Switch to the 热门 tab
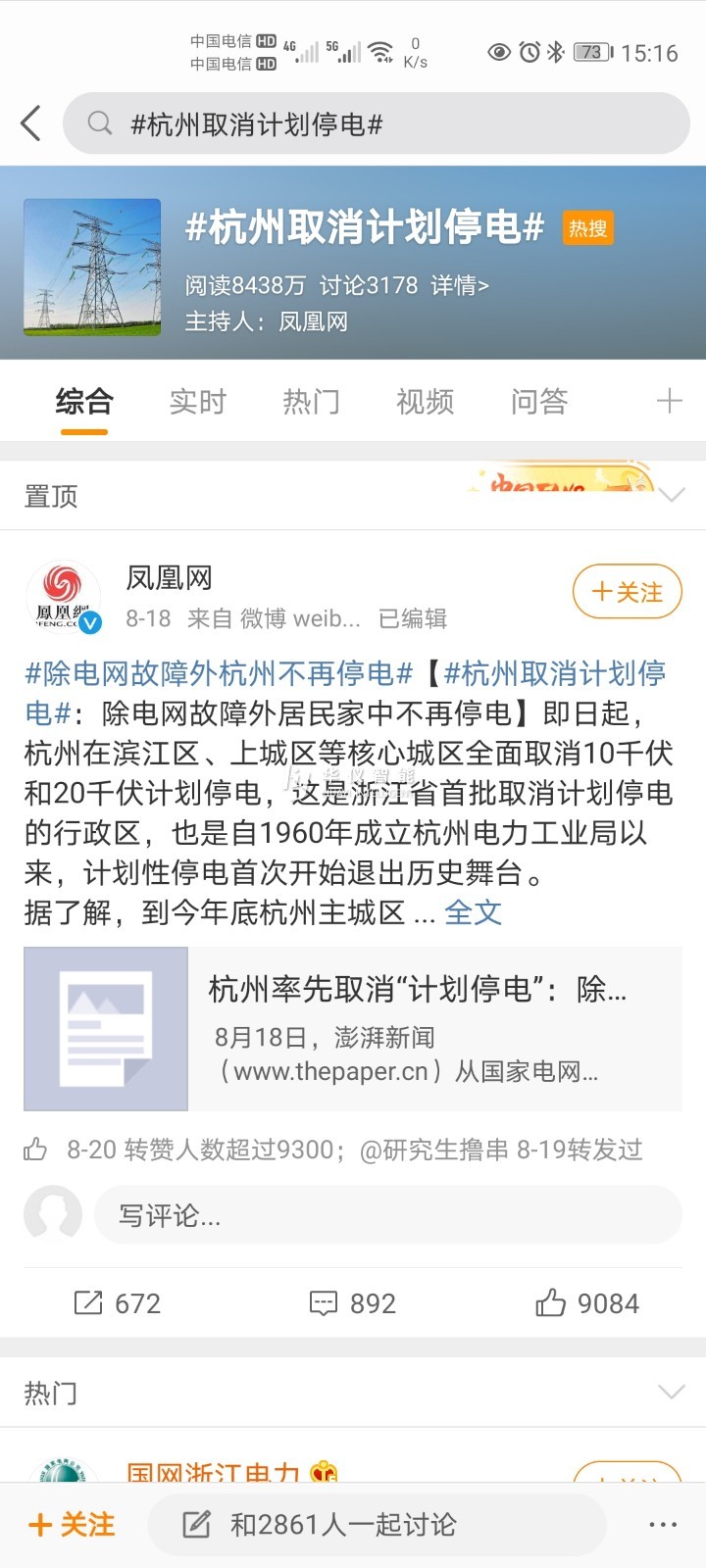 point(311,402)
